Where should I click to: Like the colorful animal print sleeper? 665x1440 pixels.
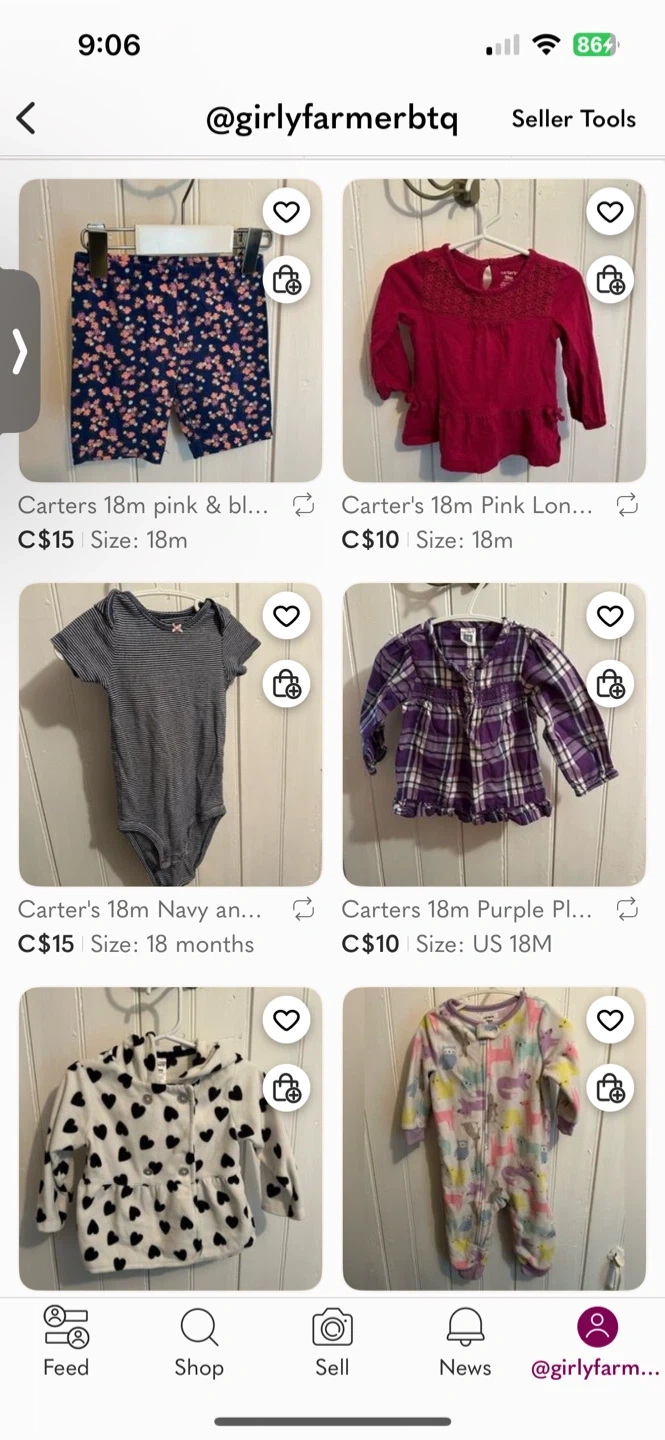[x=610, y=1020]
